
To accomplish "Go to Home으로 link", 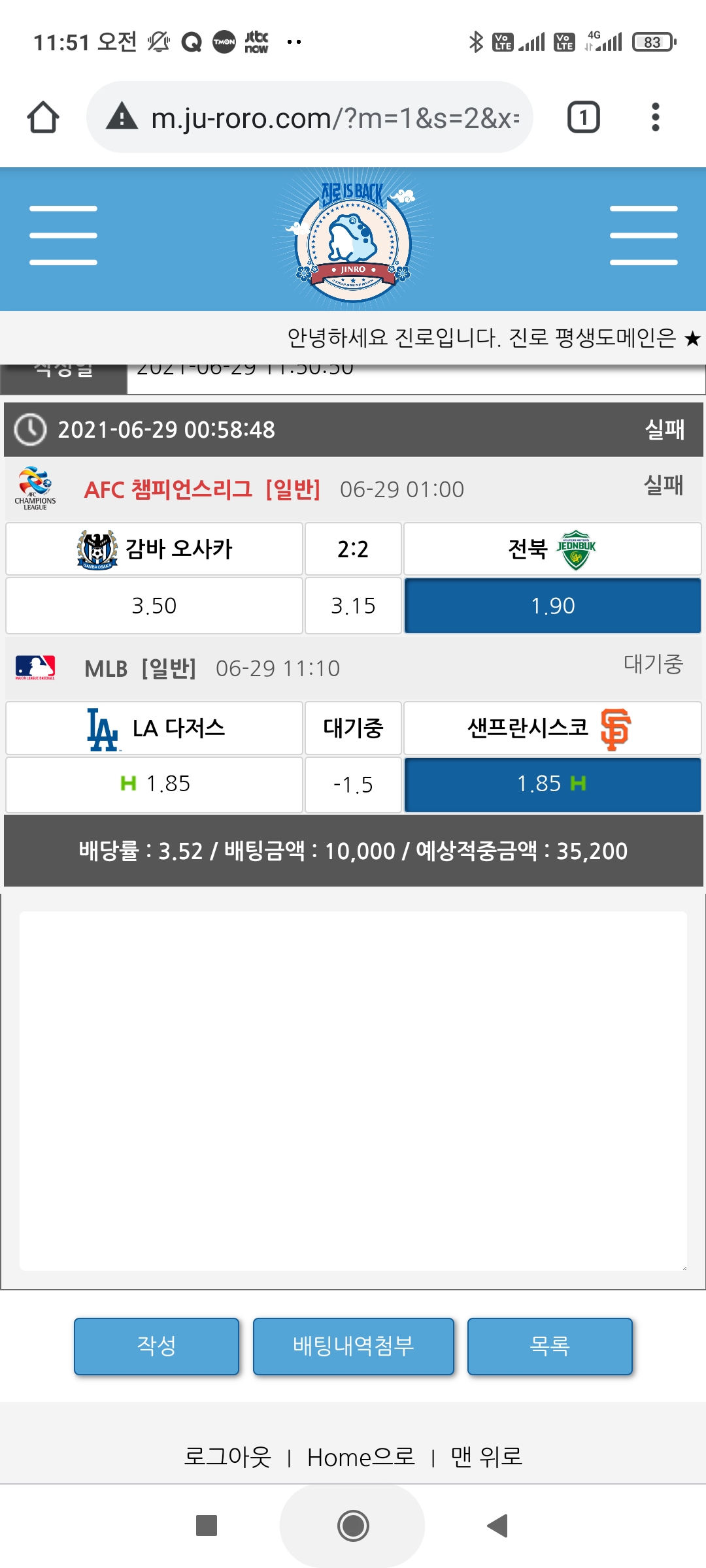I will (x=361, y=1457).
